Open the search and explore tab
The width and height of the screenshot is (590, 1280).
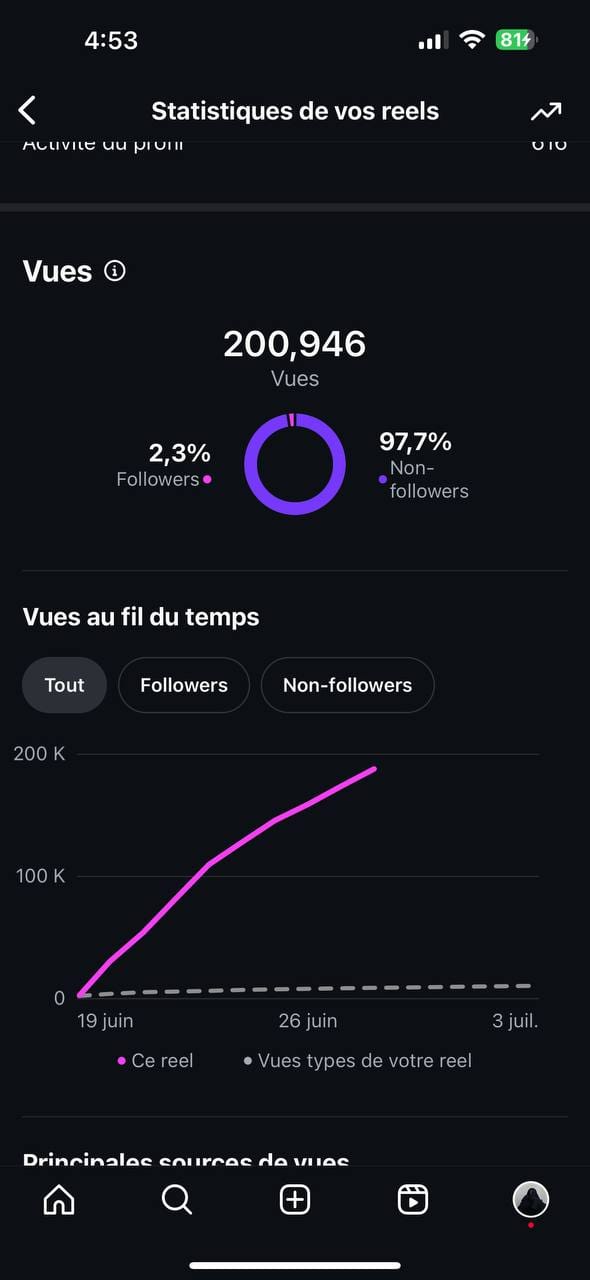(x=177, y=1199)
